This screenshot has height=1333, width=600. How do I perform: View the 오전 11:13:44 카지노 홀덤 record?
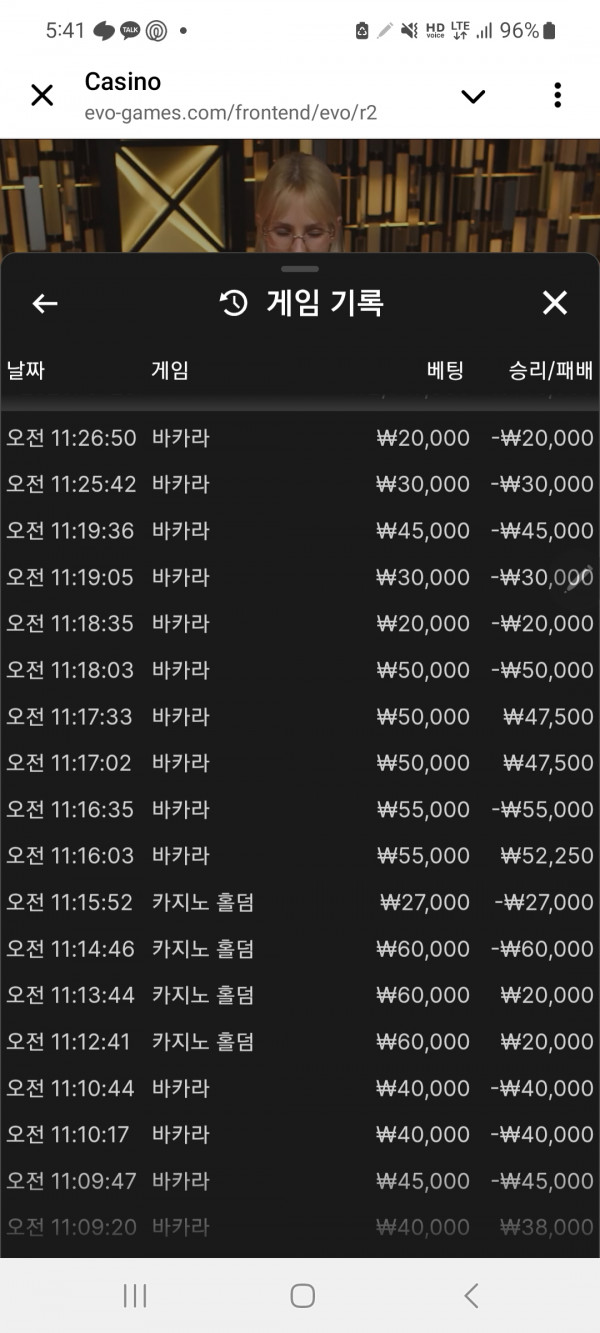click(x=300, y=995)
